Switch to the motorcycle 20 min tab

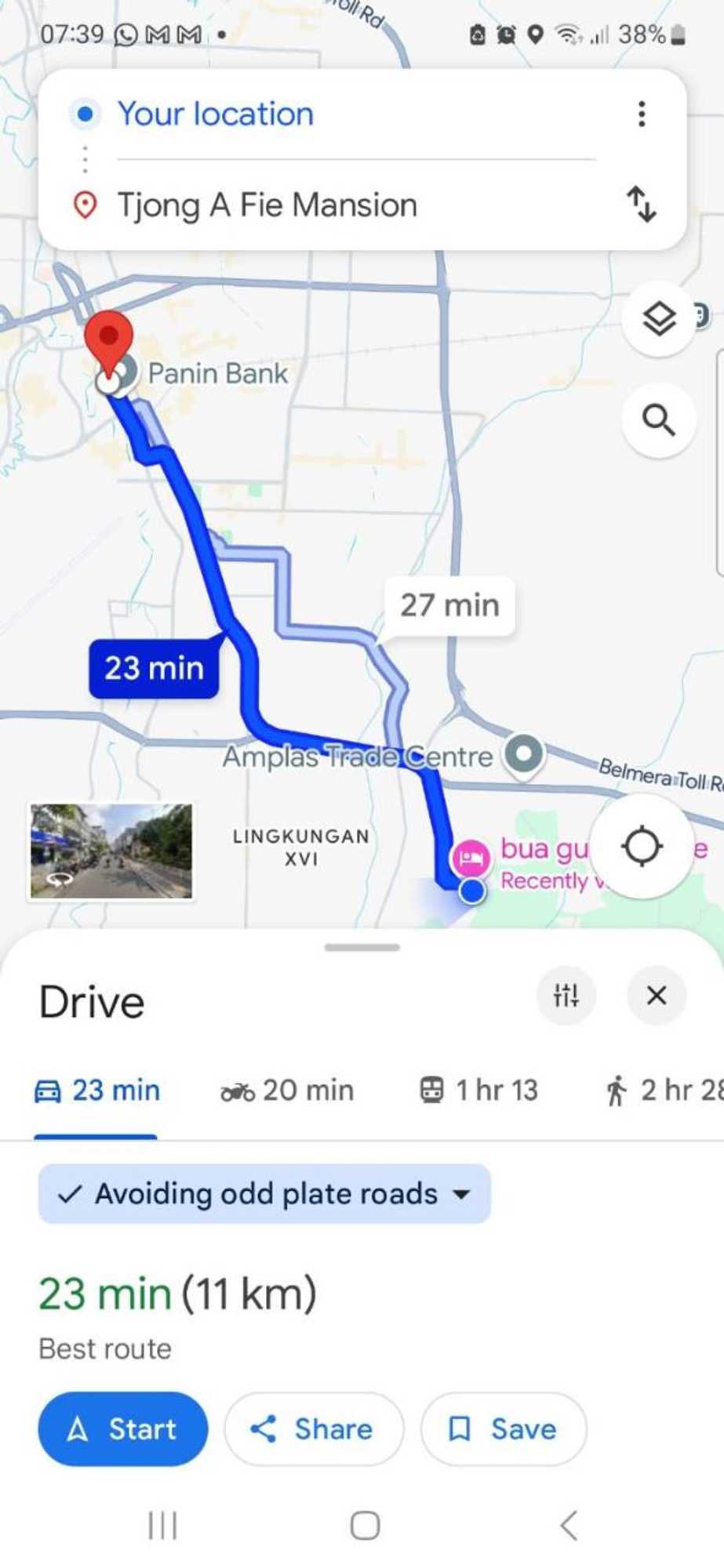pos(287,1091)
